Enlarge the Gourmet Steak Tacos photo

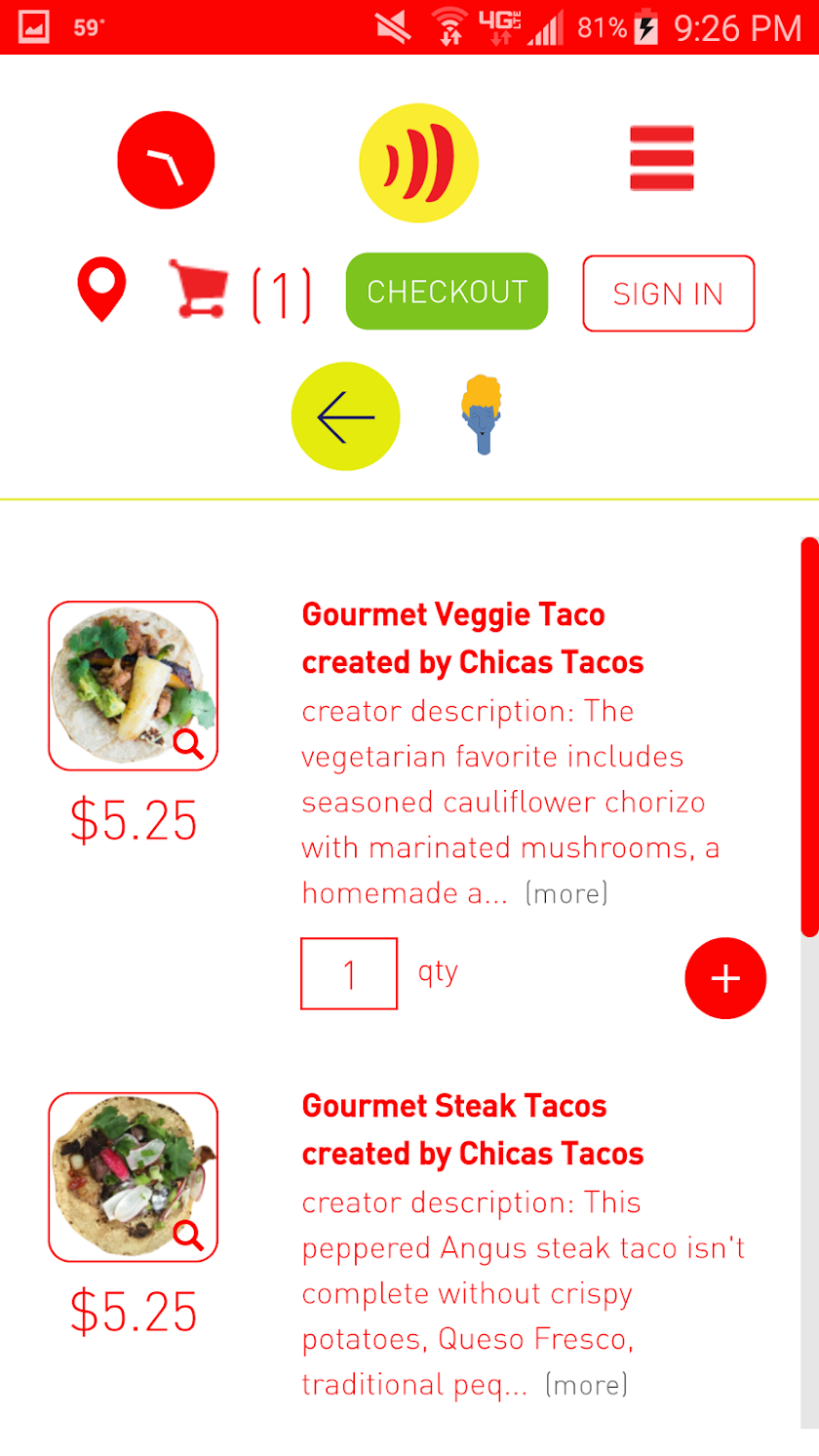134,1177
